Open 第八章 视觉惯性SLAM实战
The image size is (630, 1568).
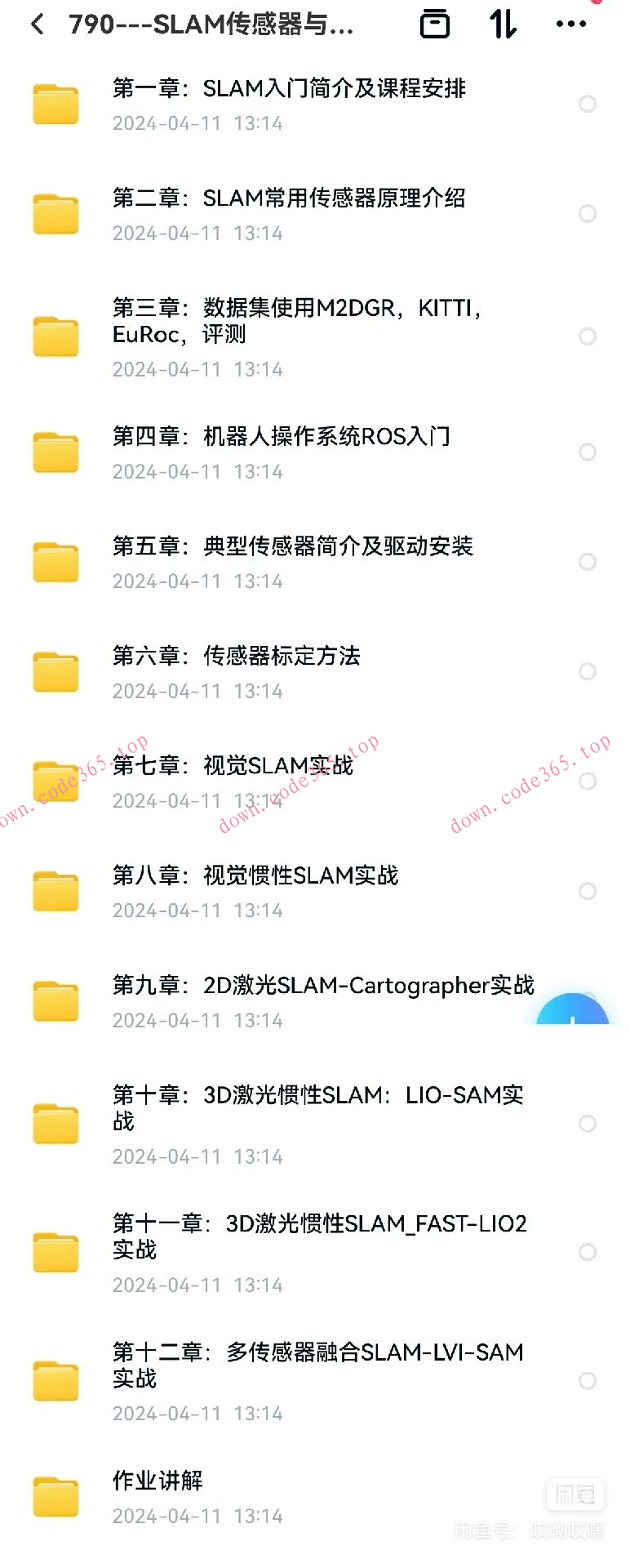(x=255, y=875)
